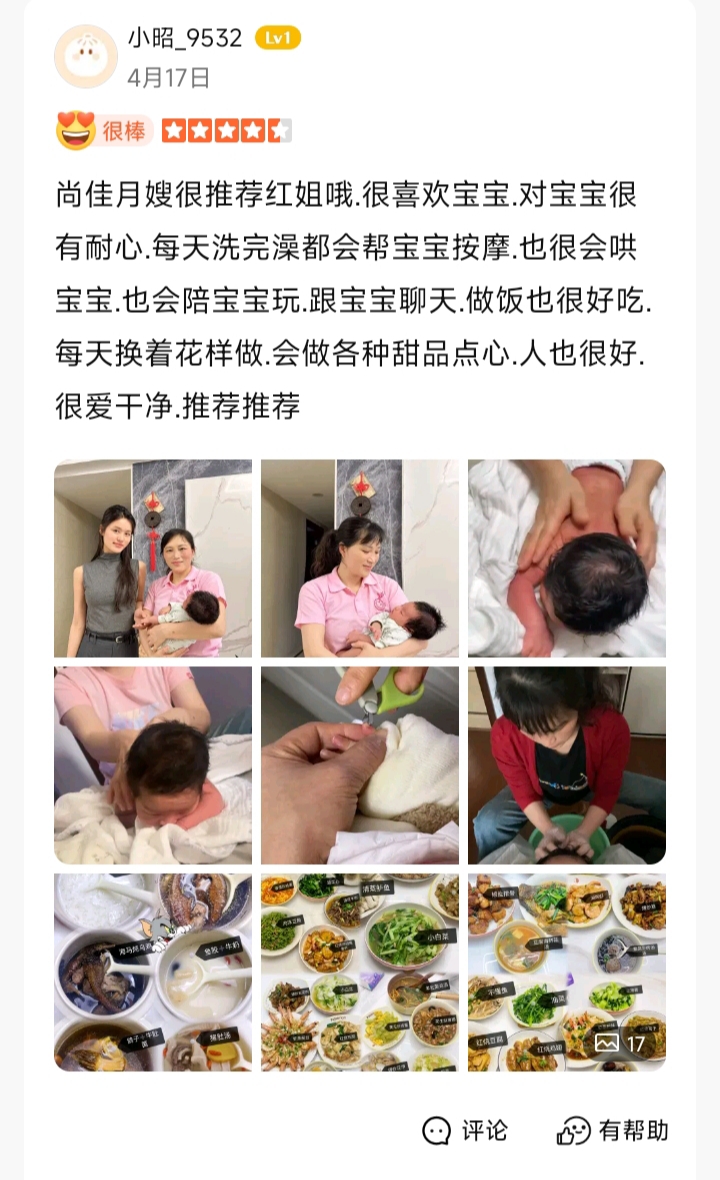Open photo of two women holding baby
The width and height of the screenshot is (720, 1180).
(153, 558)
